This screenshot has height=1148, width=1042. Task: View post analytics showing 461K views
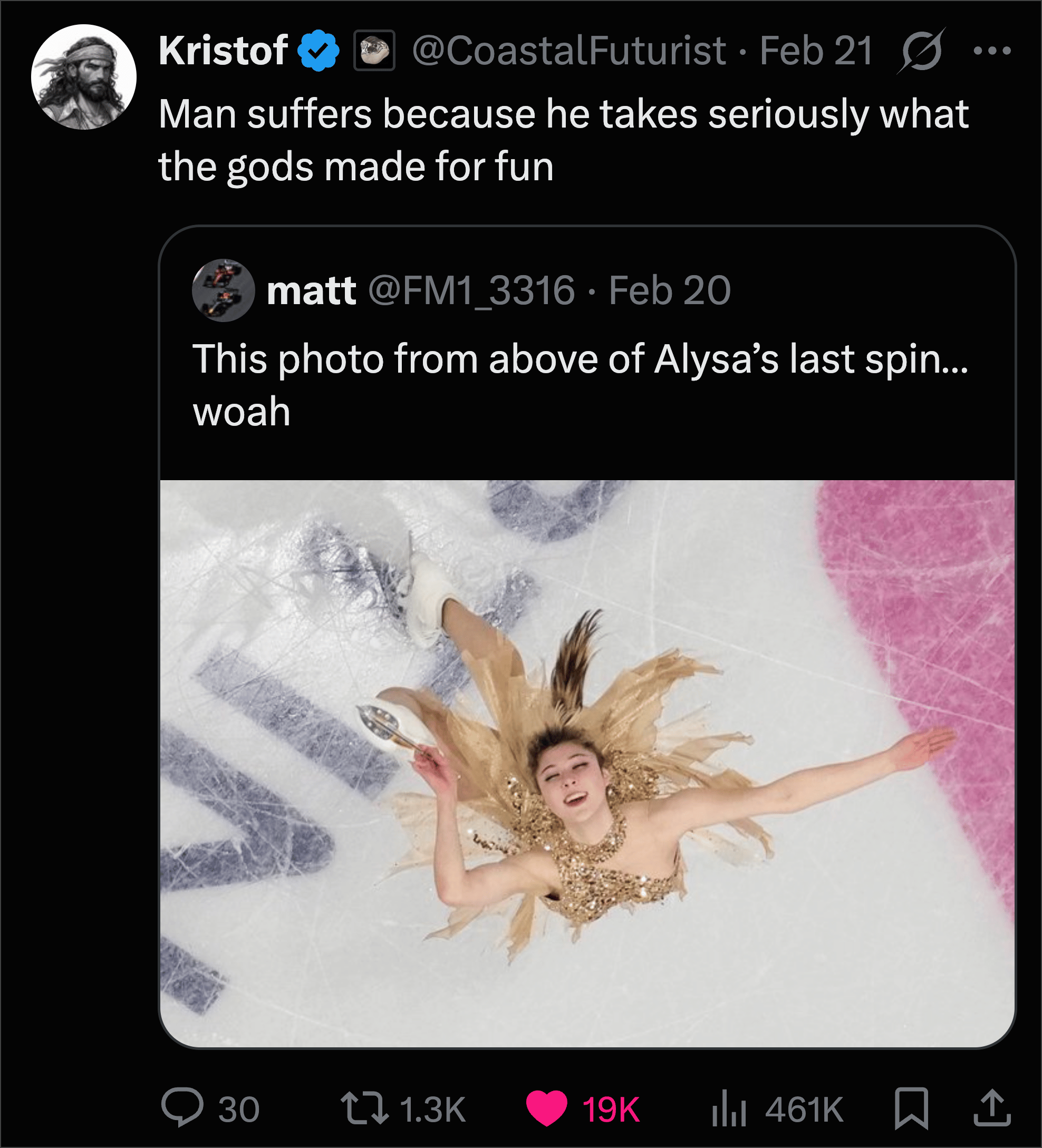(x=729, y=1108)
